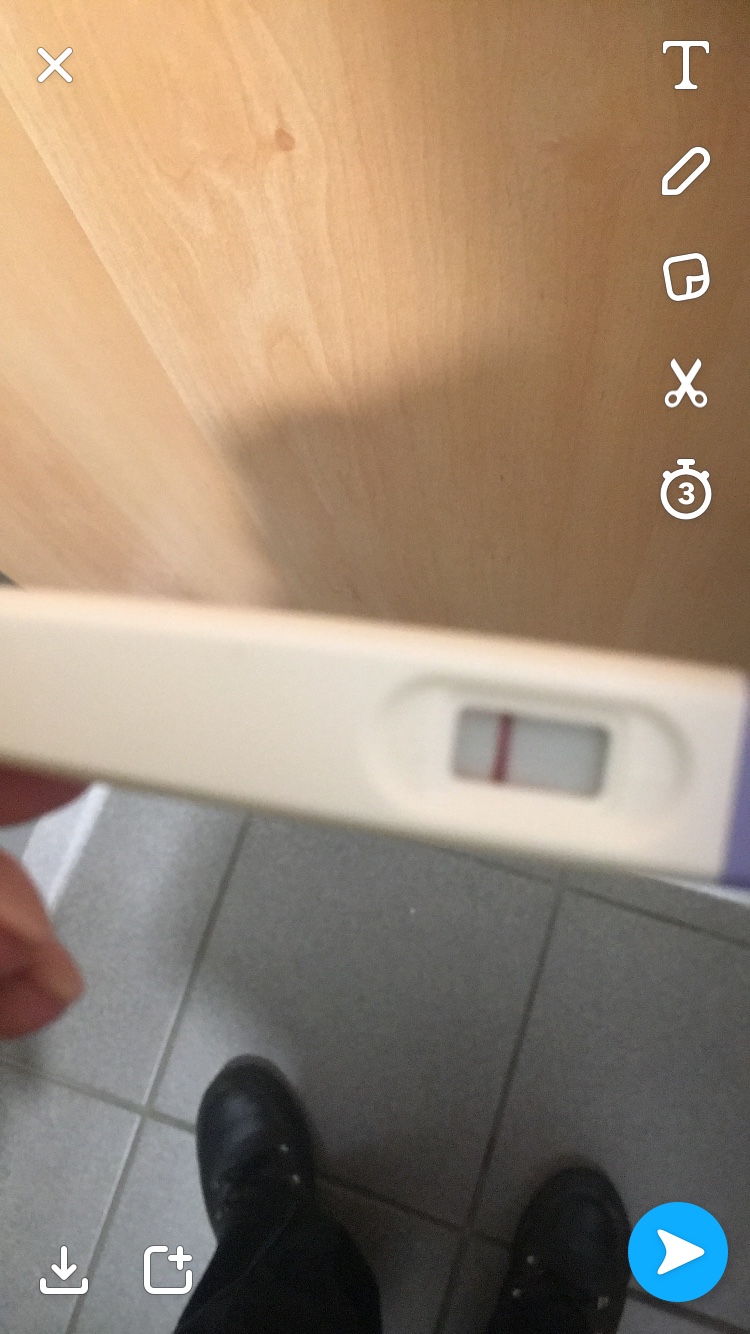Add this snap to your story
Image resolution: width=750 pixels, height=1334 pixels.
pos(168,1270)
